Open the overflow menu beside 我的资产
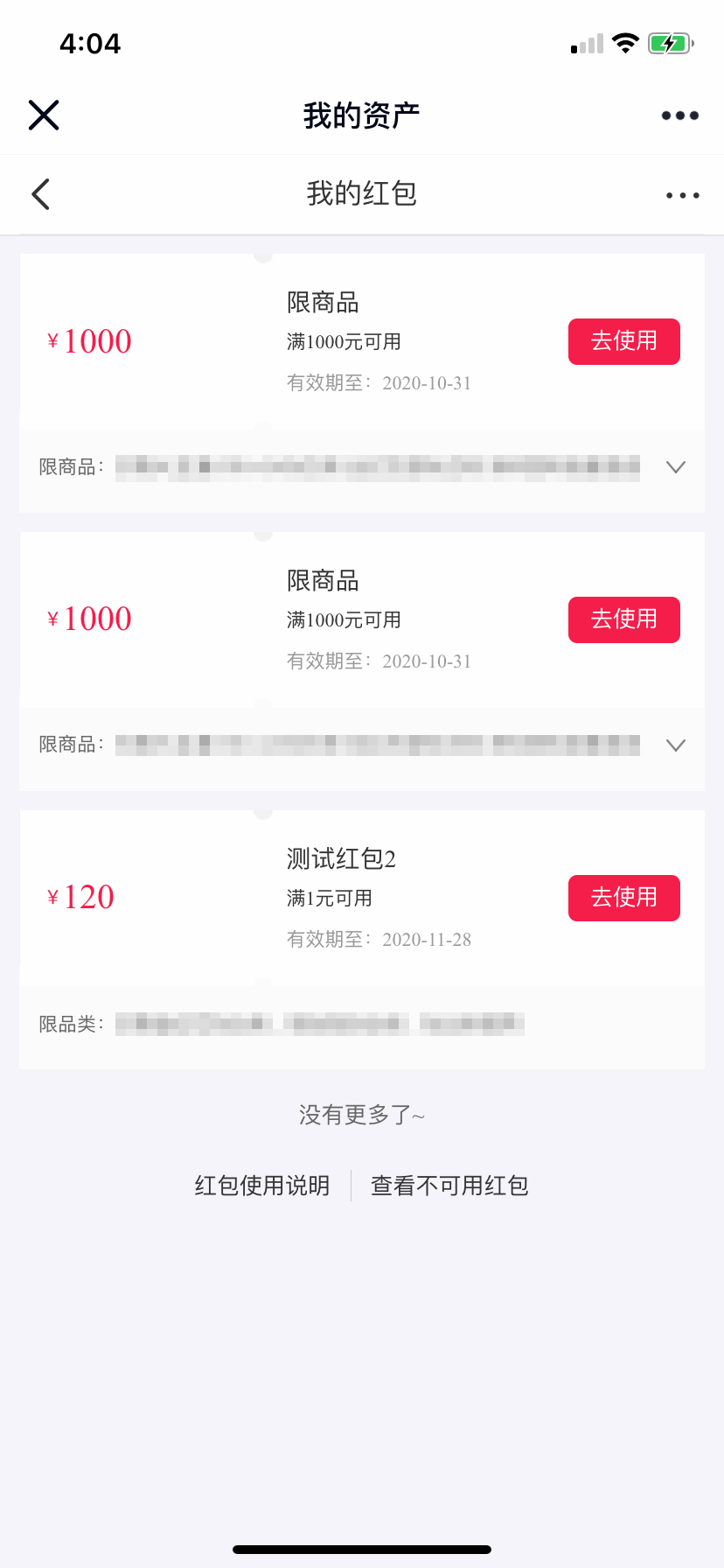This screenshot has width=724, height=1568. pos(679,115)
